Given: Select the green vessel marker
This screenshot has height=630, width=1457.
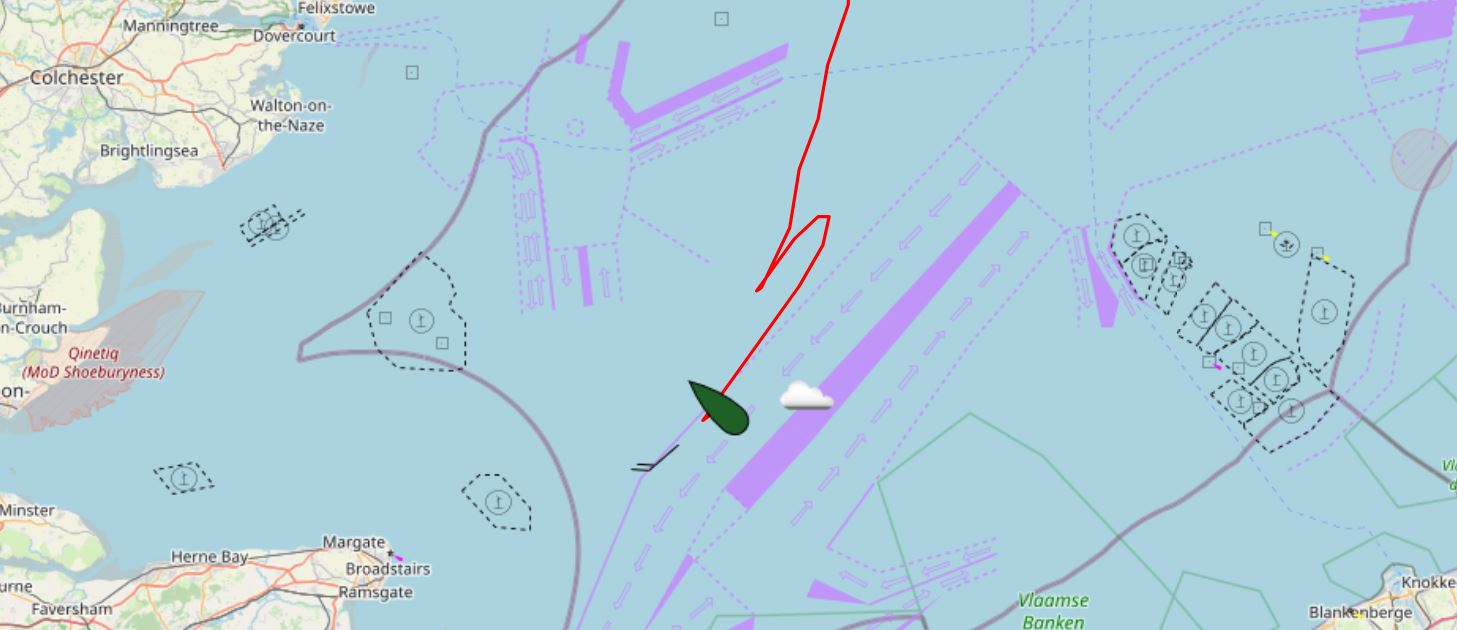Looking at the screenshot, I should [723, 410].
